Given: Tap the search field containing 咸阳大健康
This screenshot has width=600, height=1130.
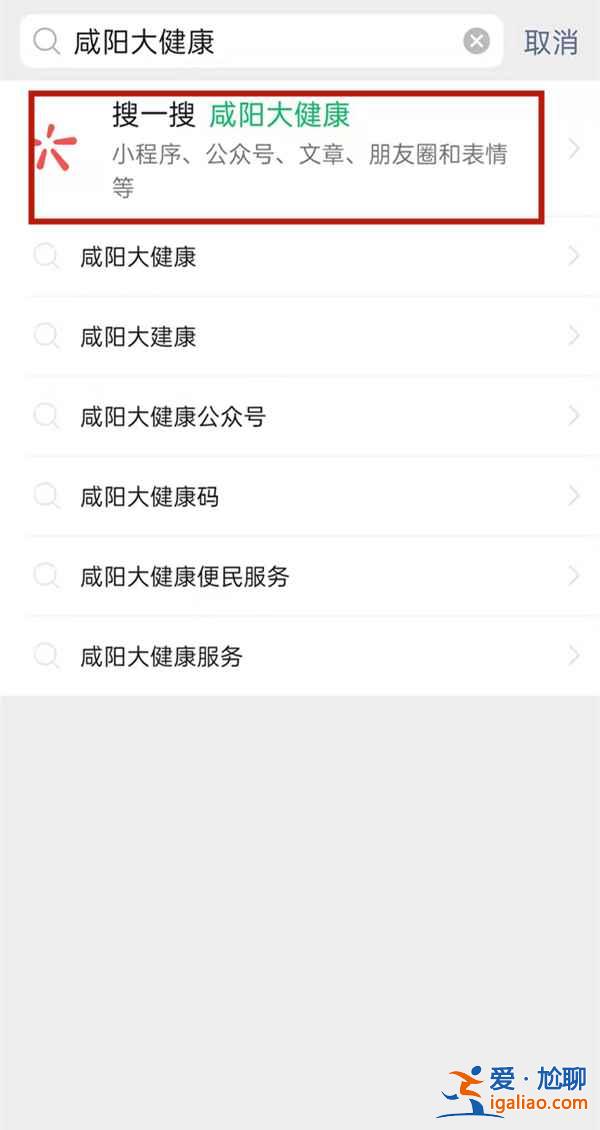Looking at the screenshot, I should tap(261, 41).
